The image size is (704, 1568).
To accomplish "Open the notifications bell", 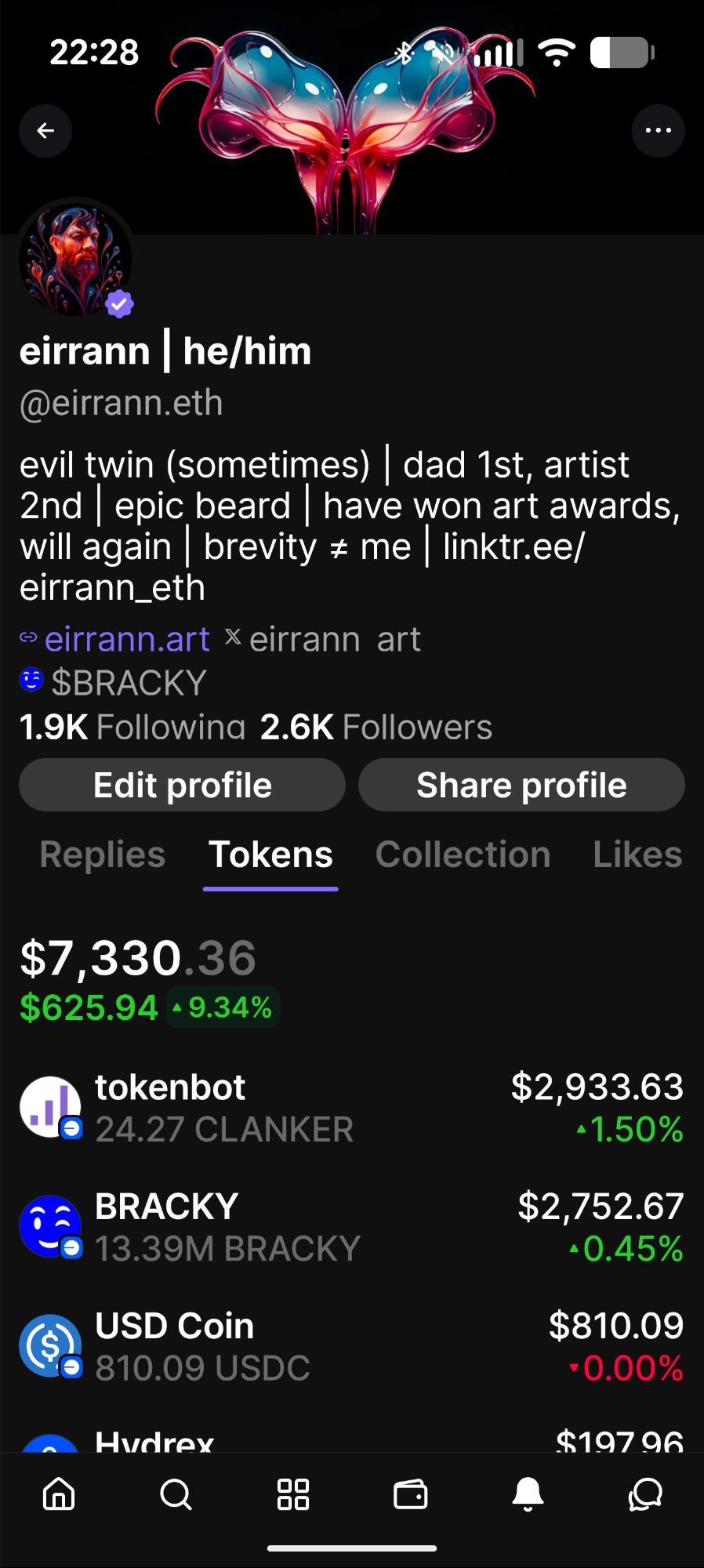I will [528, 1494].
